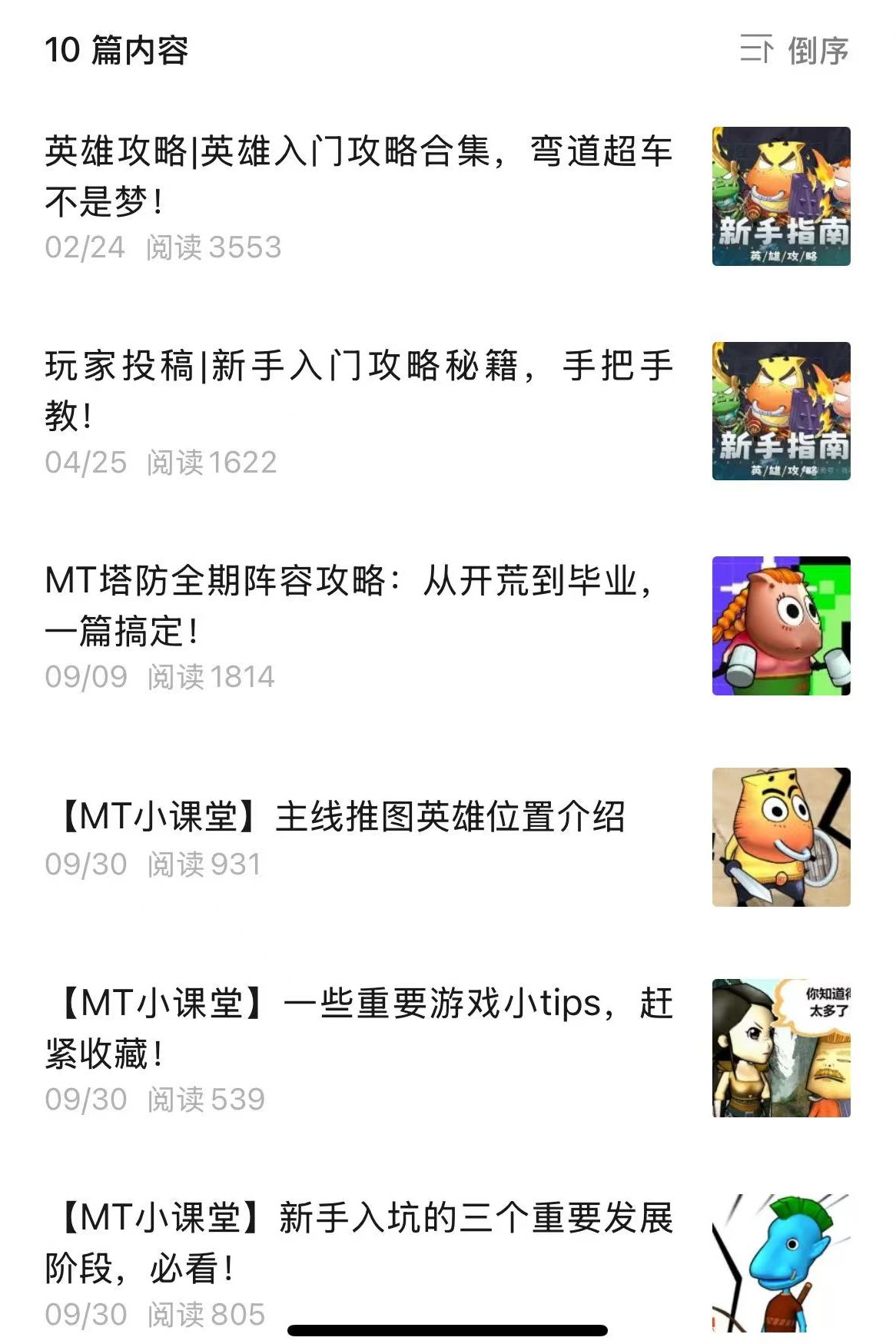Tap 阅读 3553 read count
896x1344 pixels.
[215, 246]
